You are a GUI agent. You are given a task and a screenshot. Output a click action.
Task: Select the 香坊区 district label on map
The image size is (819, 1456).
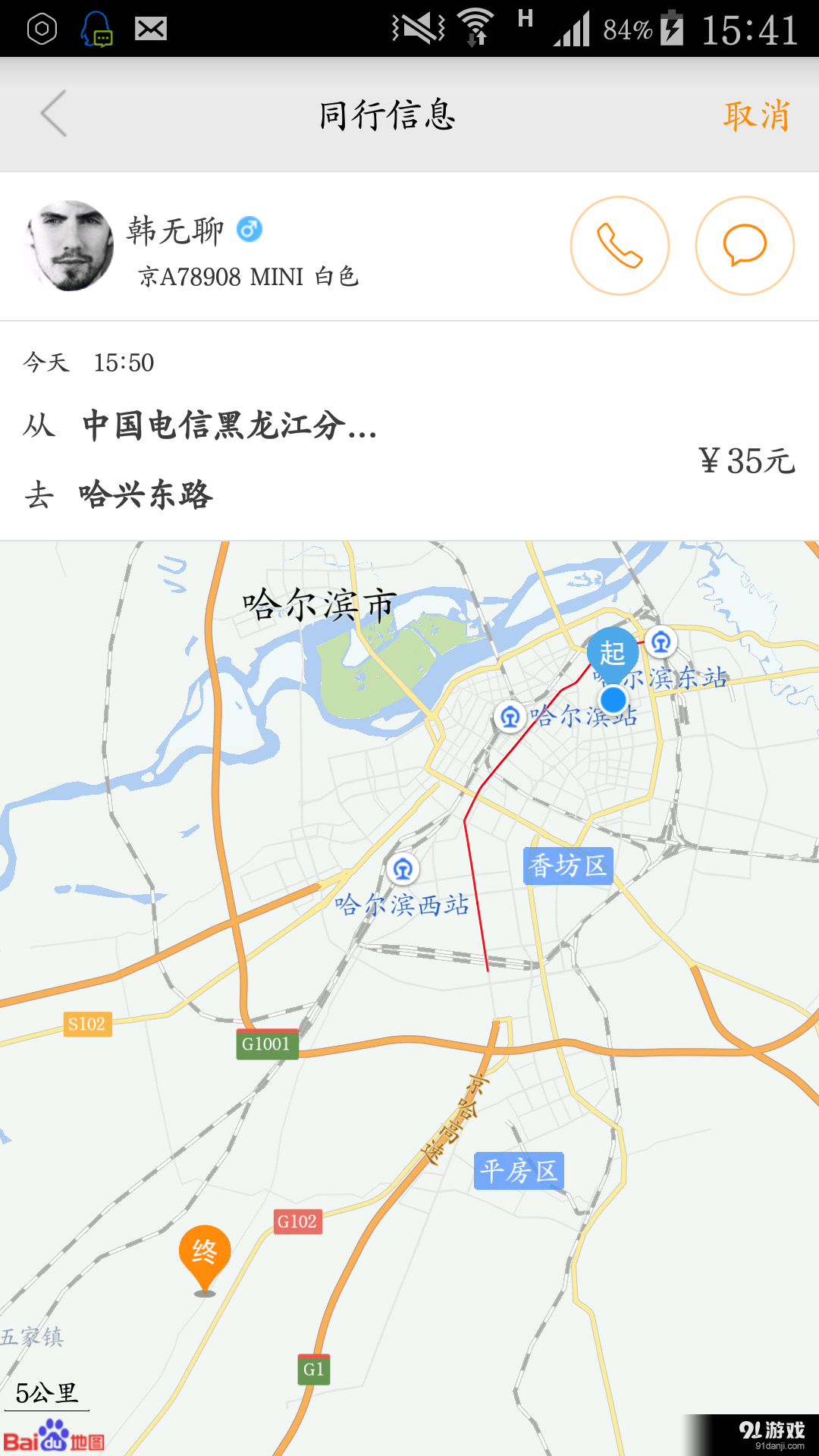[568, 867]
